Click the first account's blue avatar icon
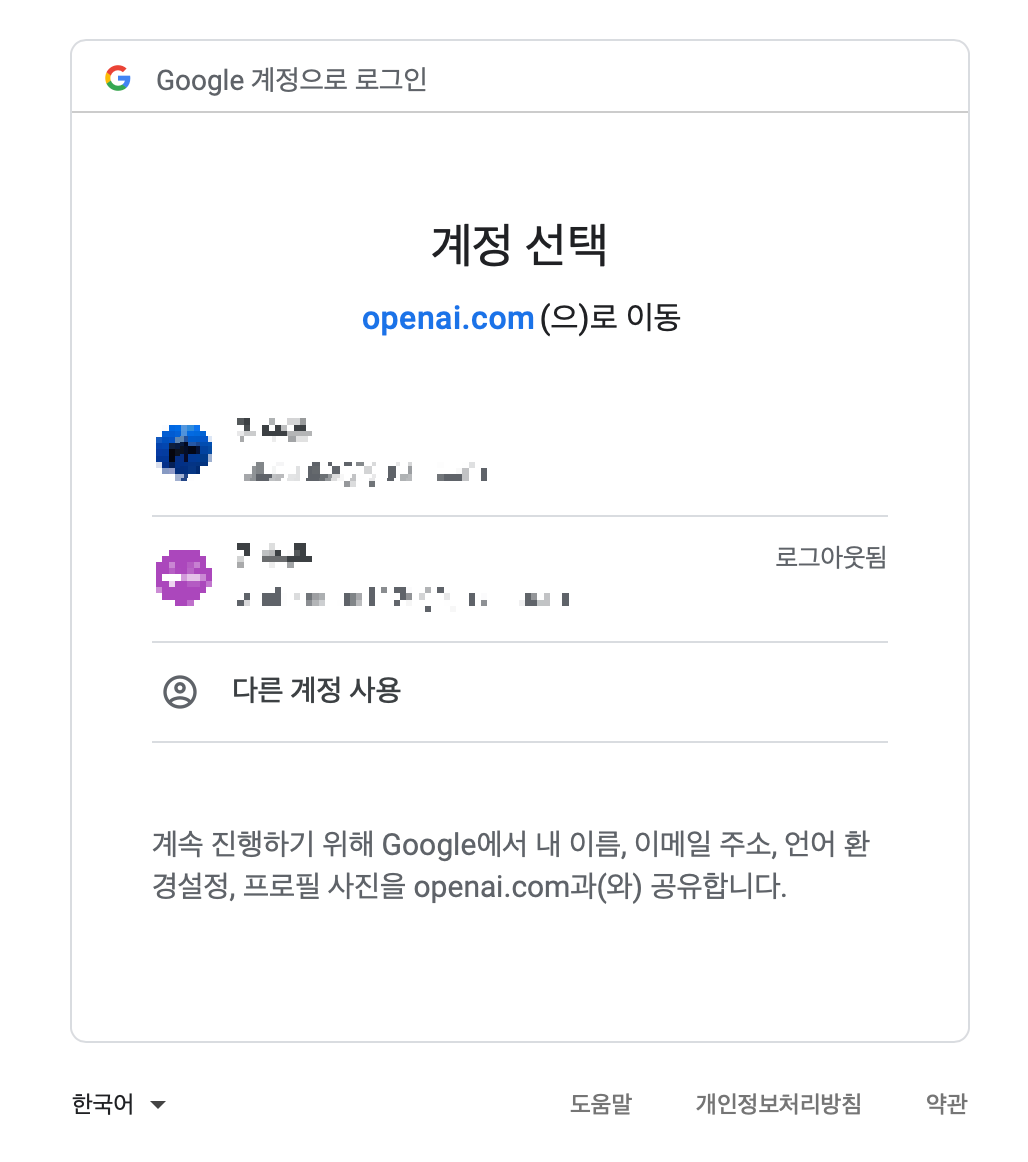Viewport: 1028px width, 1162px height. (184, 451)
